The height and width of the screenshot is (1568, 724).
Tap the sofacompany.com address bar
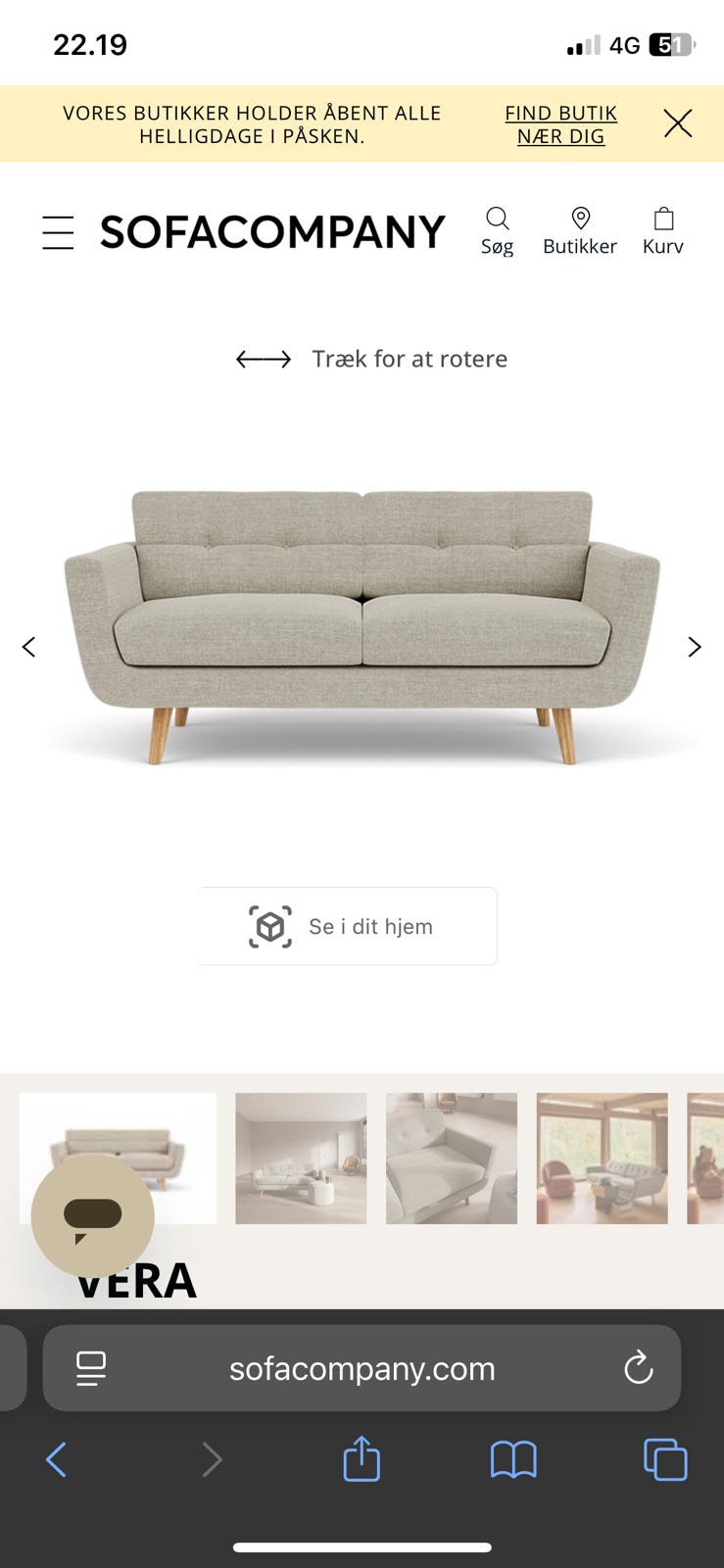pyautogui.click(x=362, y=1368)
